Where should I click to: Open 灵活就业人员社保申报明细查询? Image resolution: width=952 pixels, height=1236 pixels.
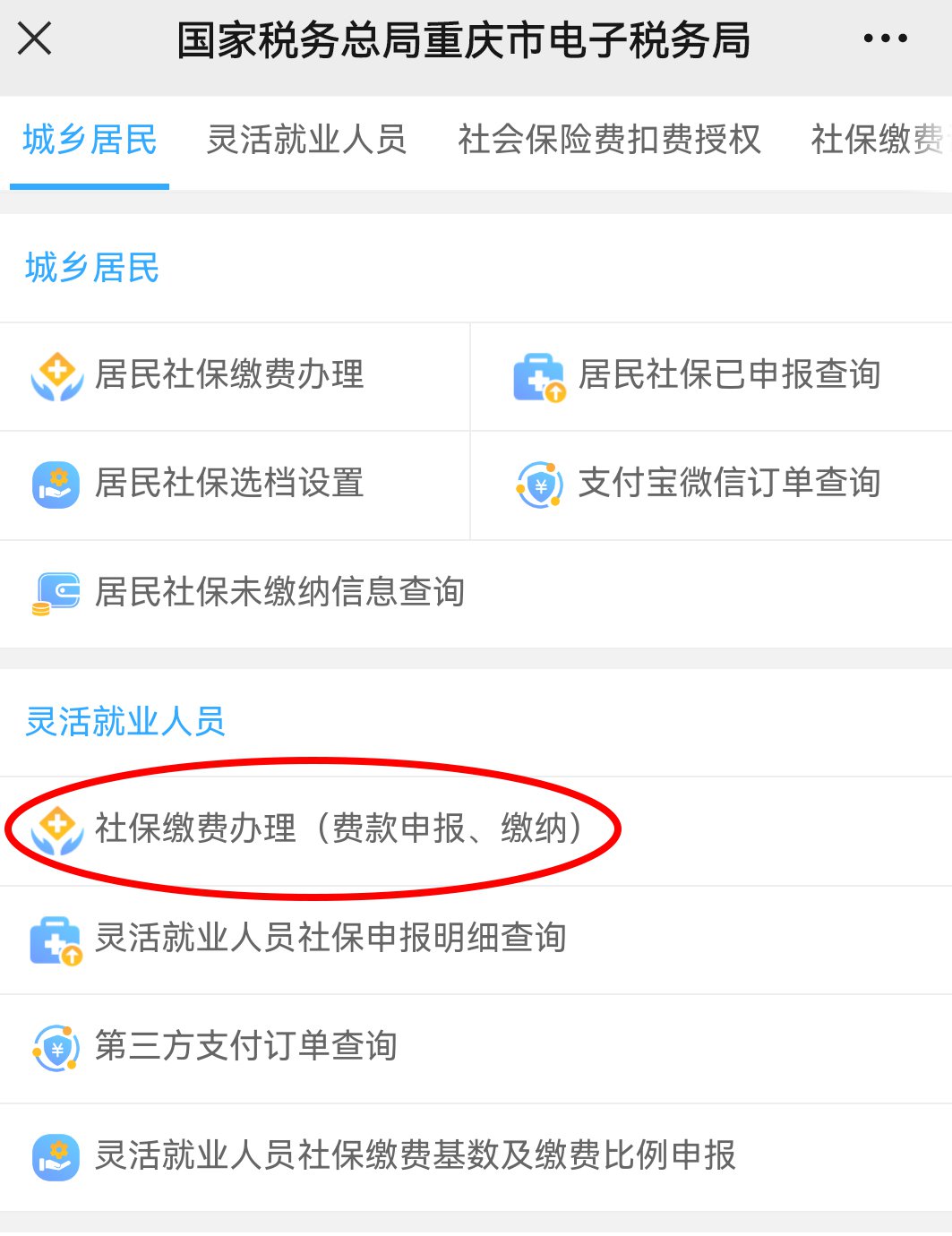click(x=476, y=940)
